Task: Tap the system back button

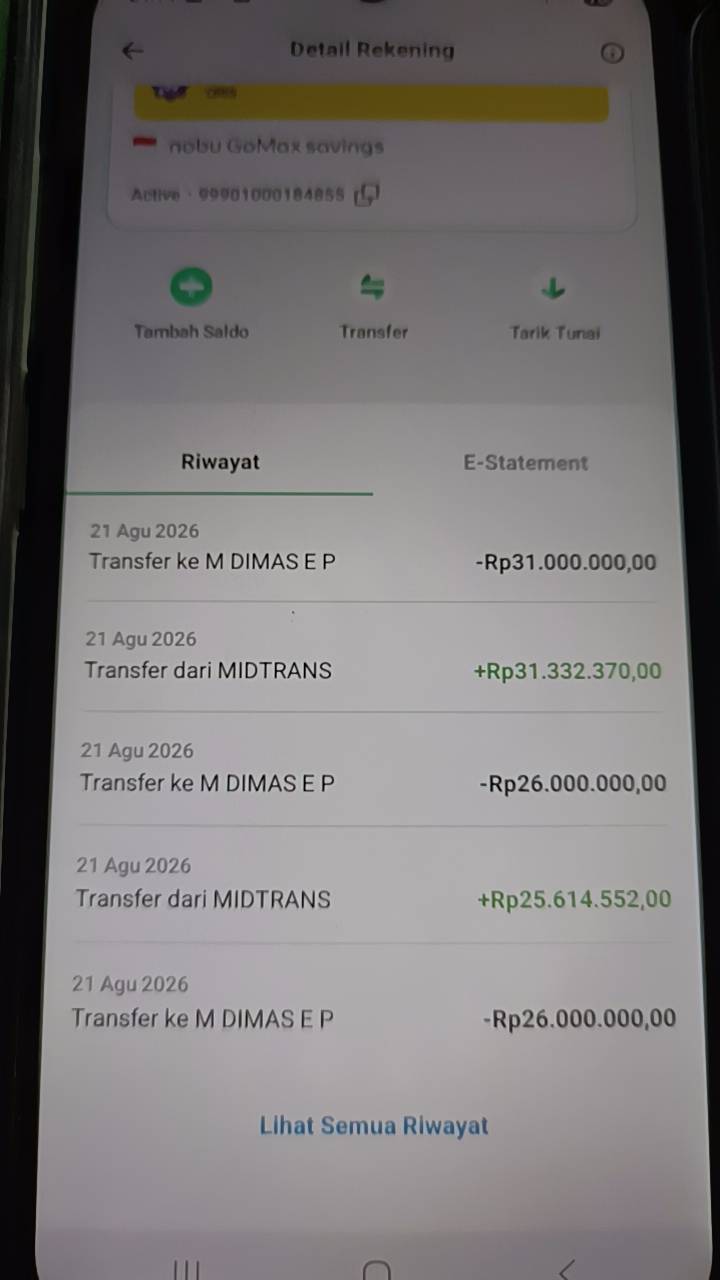Action: click(x=566, y=1270)
